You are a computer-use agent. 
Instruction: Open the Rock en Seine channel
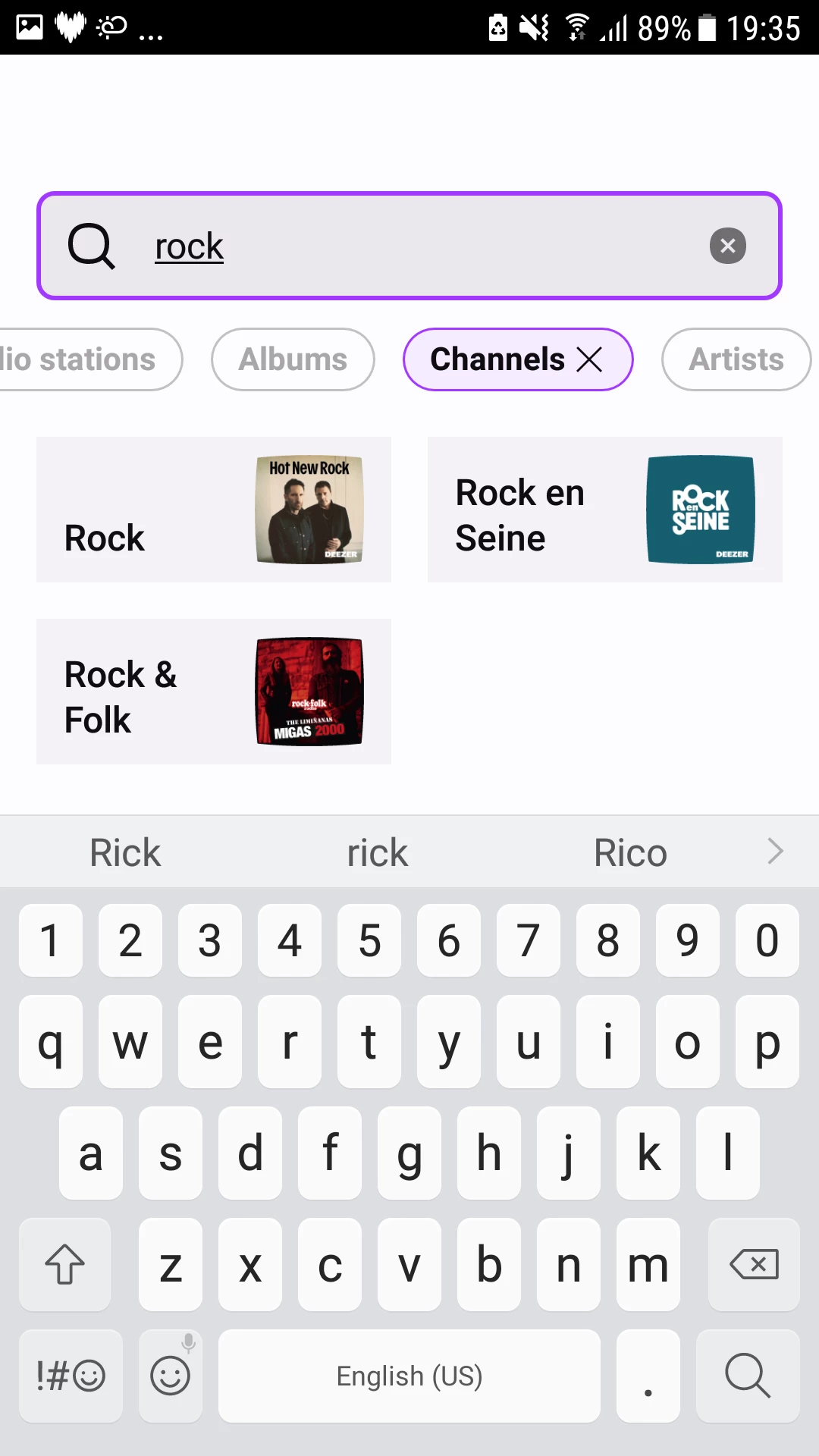click(x=604, y=510)
